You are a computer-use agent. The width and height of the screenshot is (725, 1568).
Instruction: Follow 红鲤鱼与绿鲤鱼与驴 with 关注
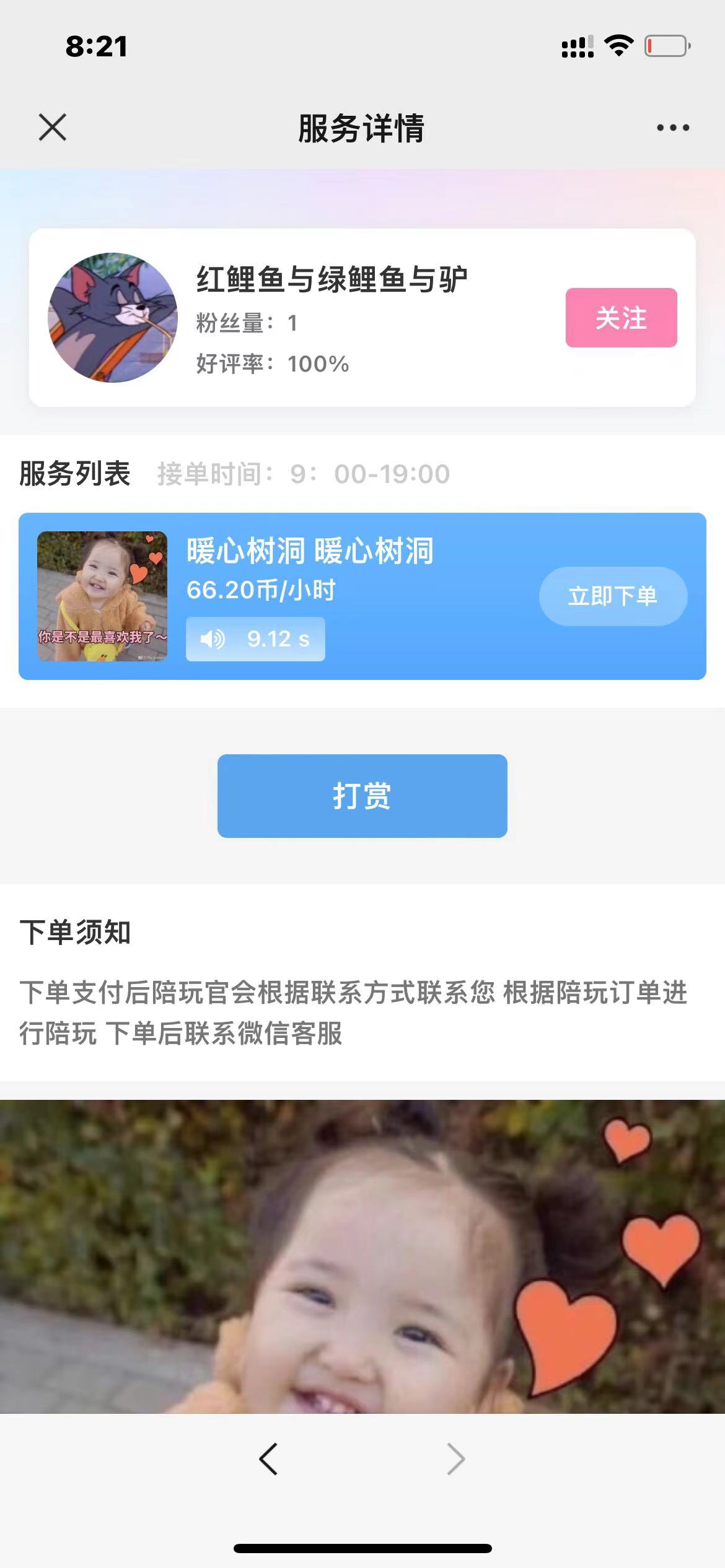621,318
